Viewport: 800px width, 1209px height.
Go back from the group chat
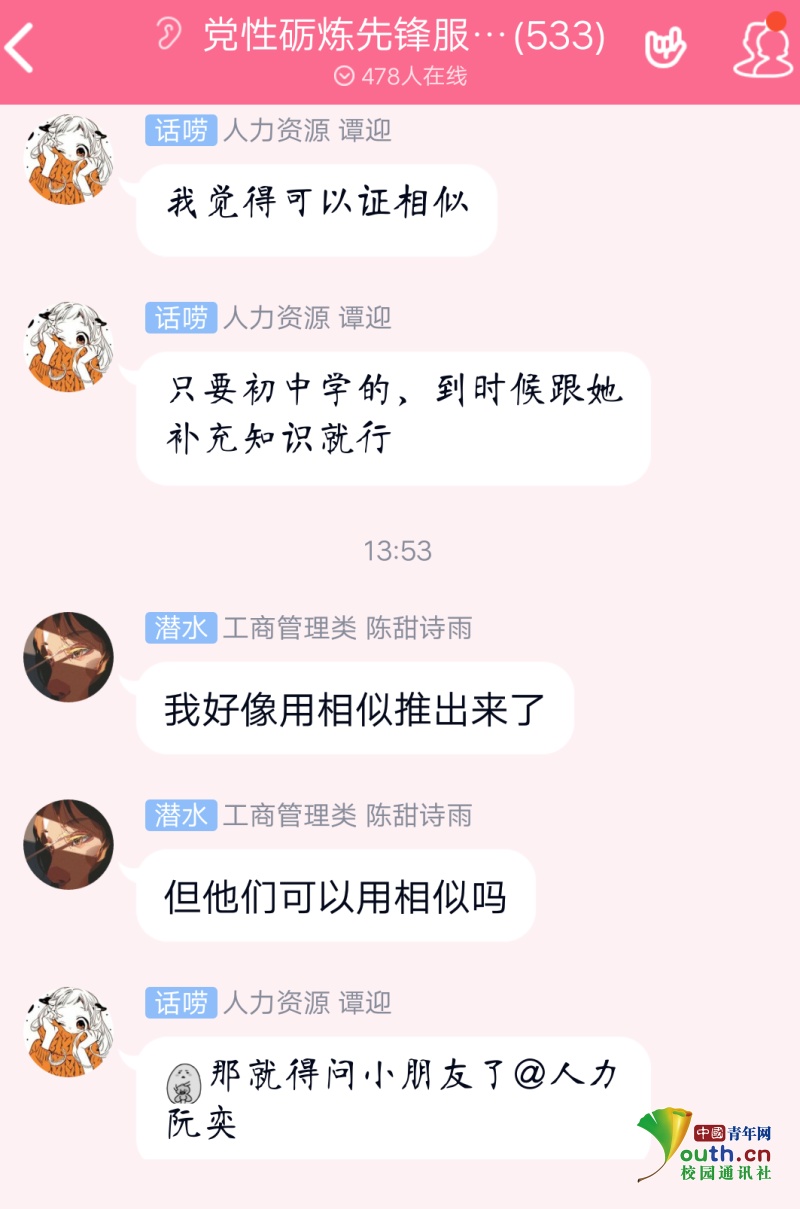coord(22,48)
